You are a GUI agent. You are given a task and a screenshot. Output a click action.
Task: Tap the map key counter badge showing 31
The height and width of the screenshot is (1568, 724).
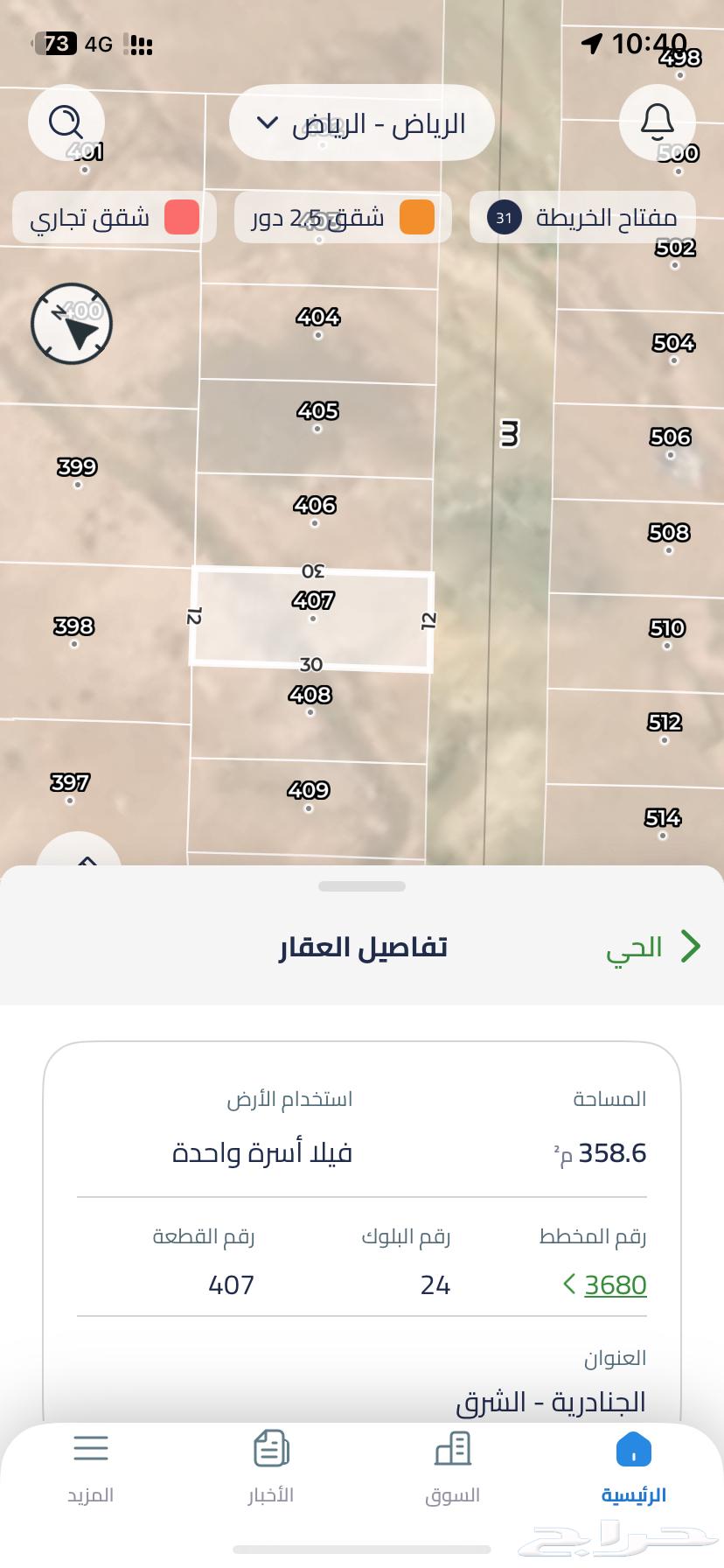pos(503,217)
